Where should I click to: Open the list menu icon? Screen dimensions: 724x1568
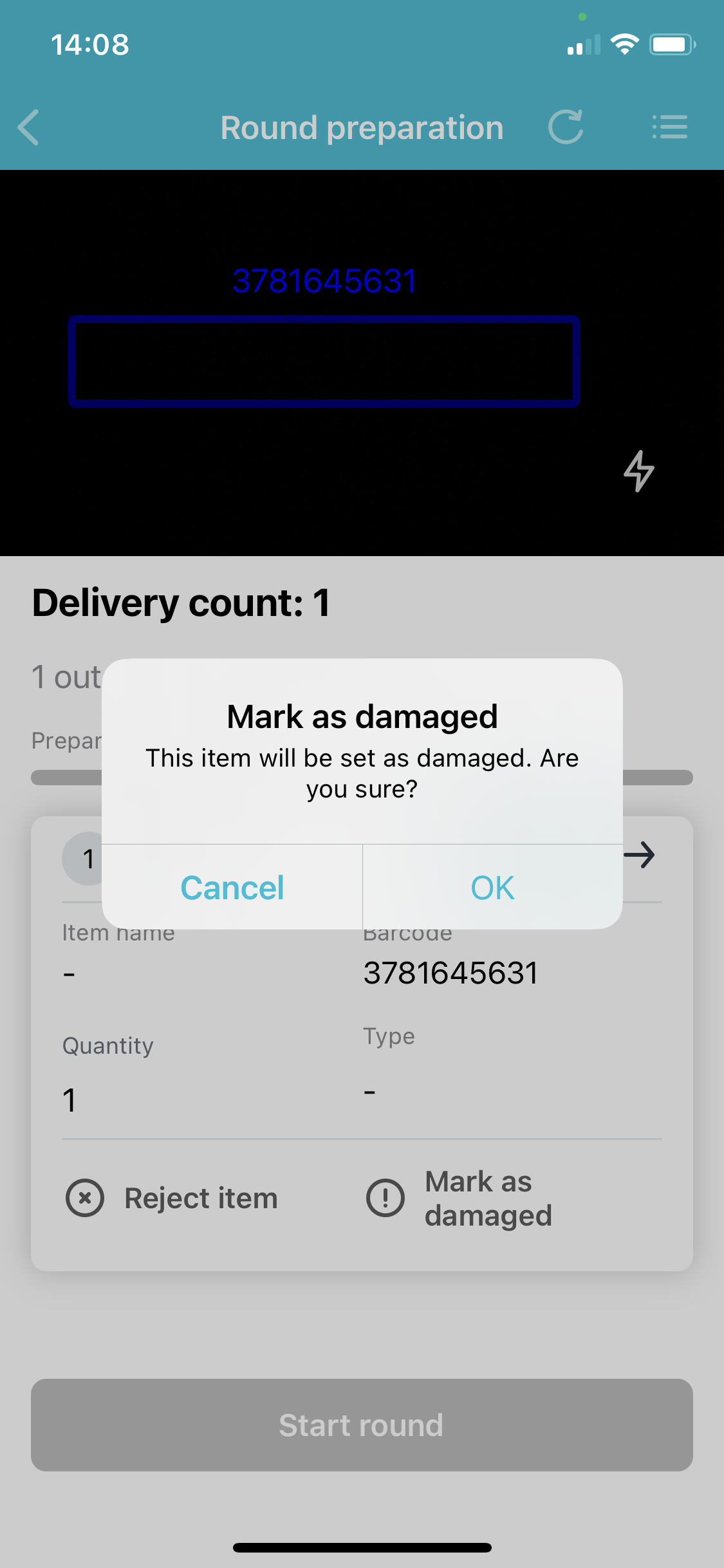coord(669,127)
